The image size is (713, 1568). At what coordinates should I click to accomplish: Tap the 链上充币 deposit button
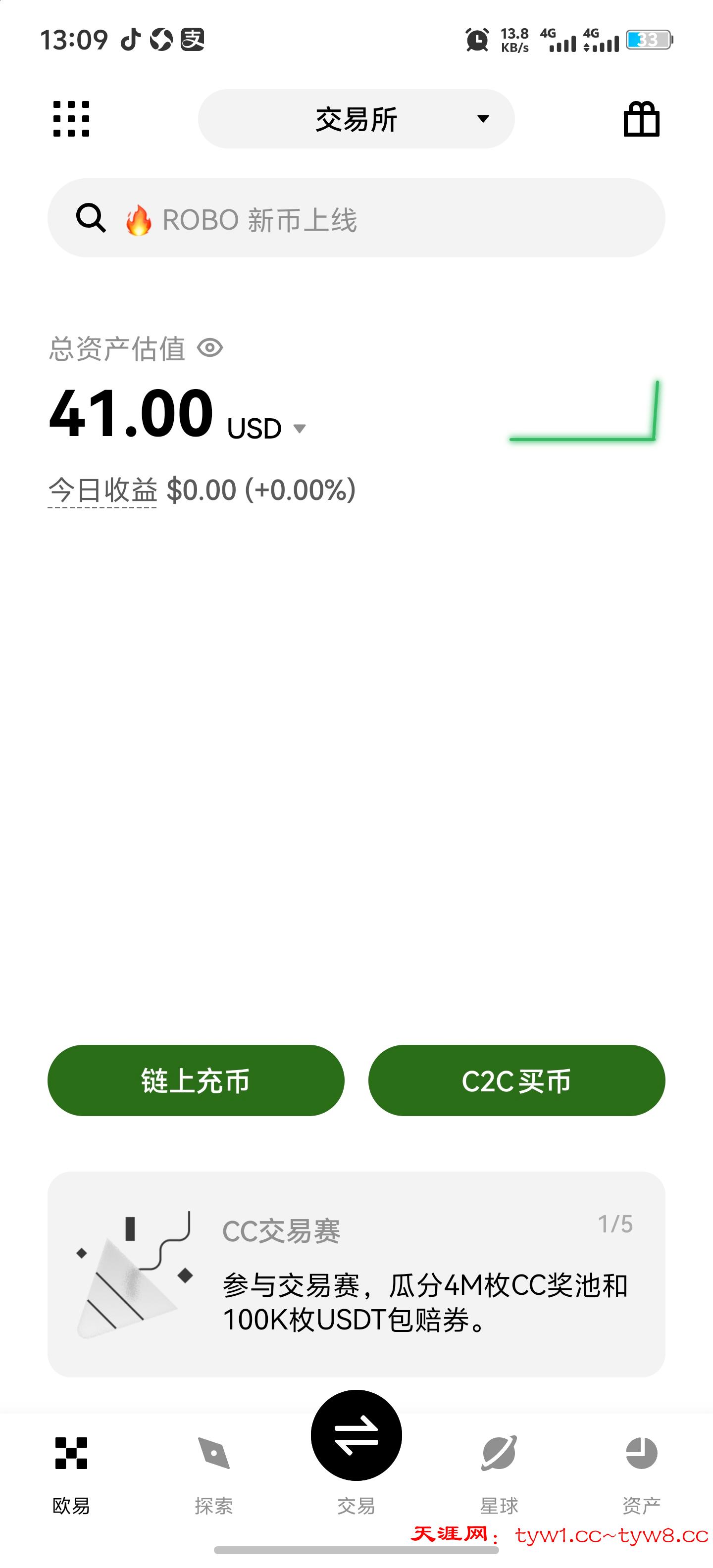(x=196, y=1080)
